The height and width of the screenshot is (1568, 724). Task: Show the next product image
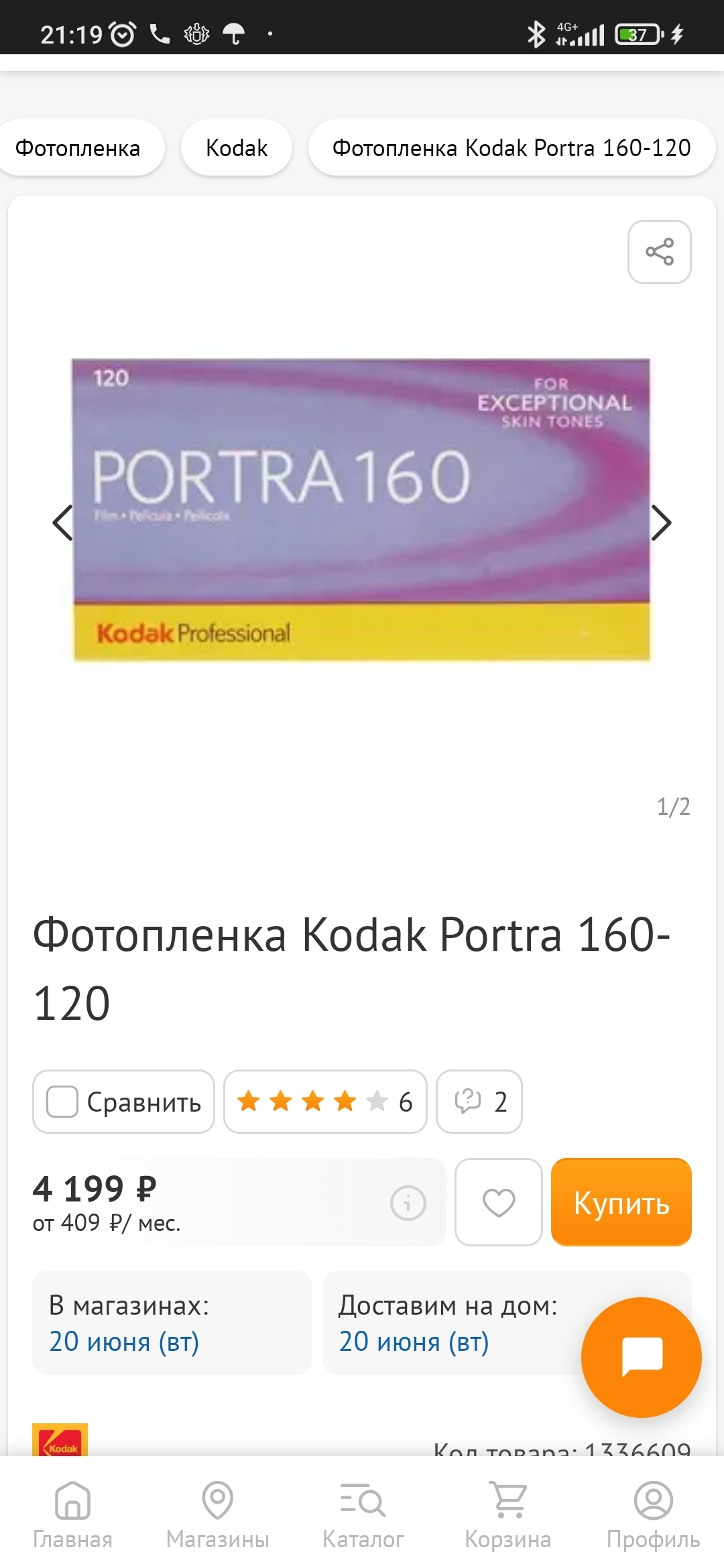(661, 523)
